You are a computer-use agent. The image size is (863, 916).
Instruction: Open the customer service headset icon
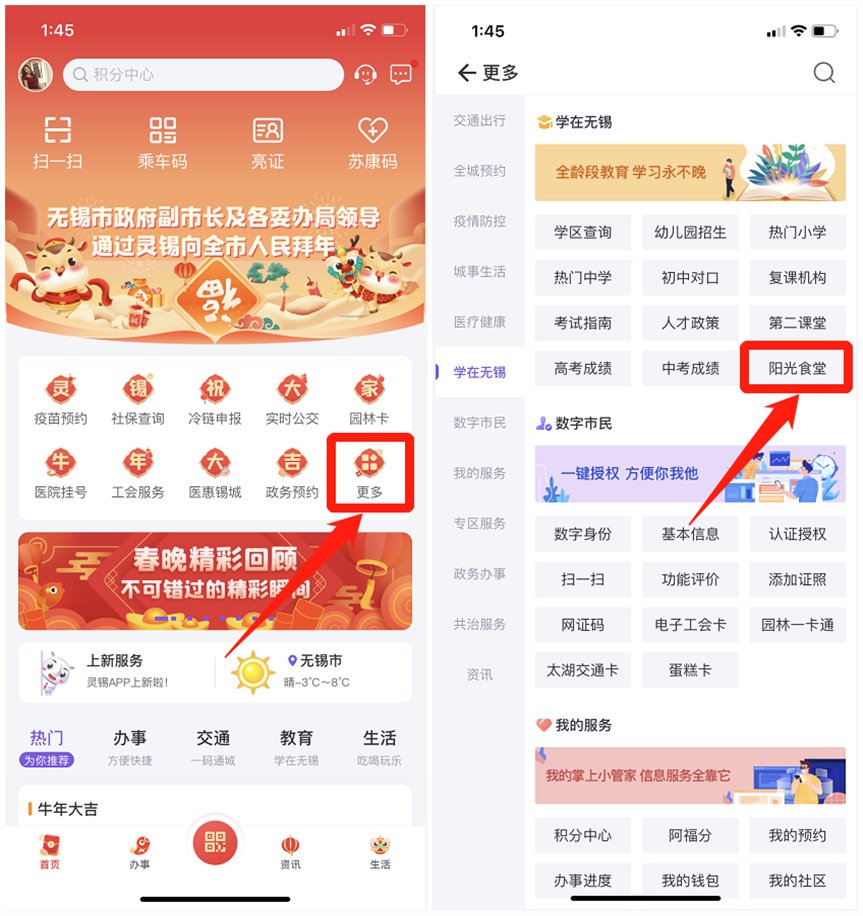(x=366, y=75)
